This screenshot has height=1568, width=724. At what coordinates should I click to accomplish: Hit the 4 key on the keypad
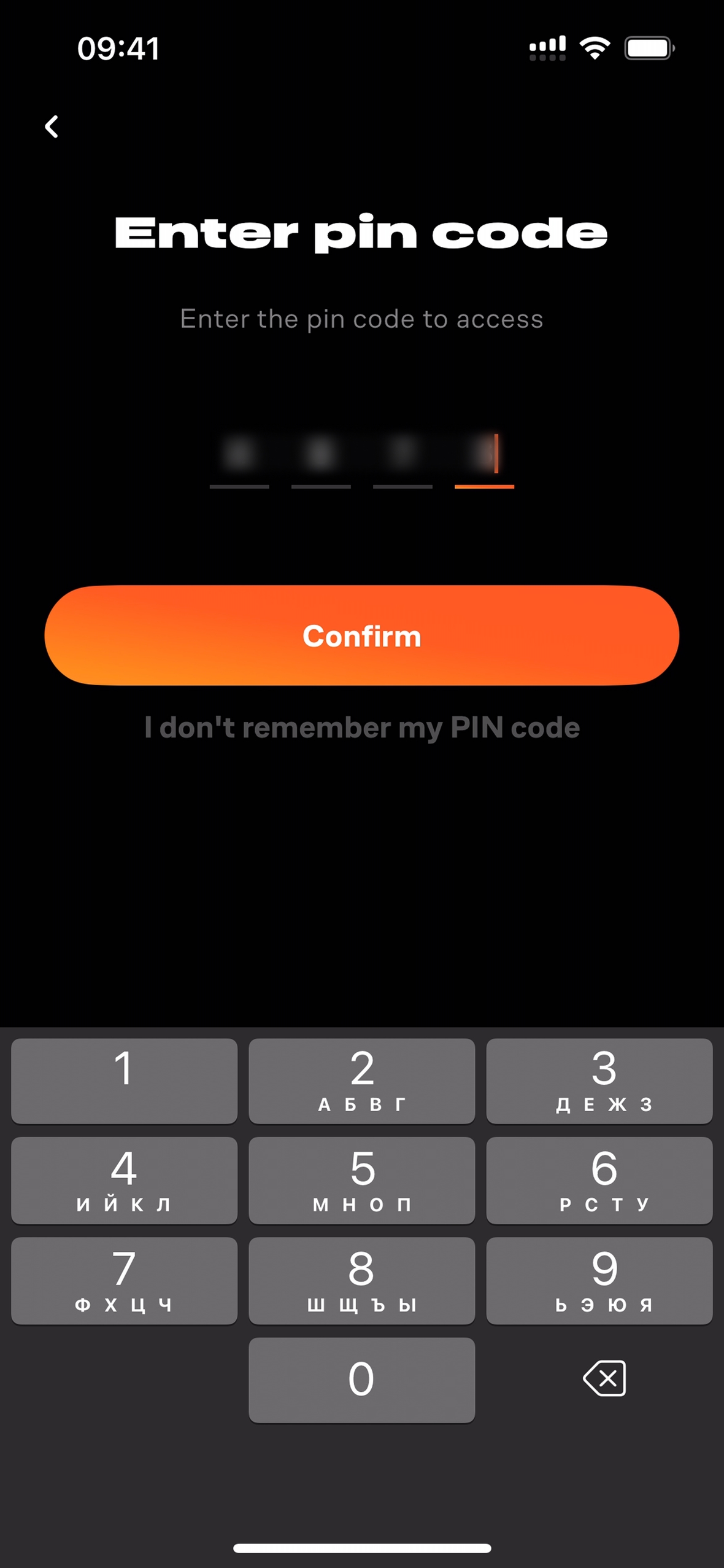coord(124,1180)
